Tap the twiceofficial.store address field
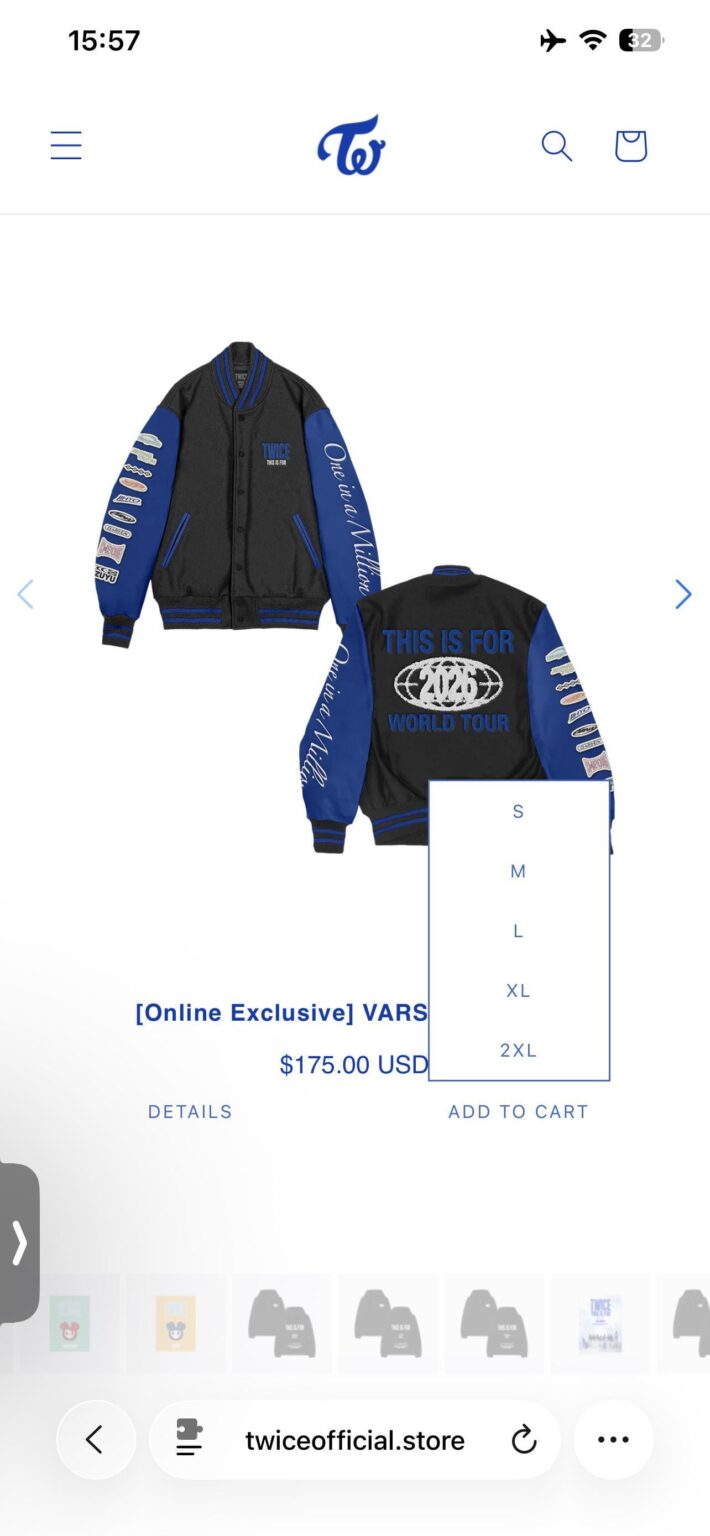710x1536 pixels. (x=355, y=1440)
